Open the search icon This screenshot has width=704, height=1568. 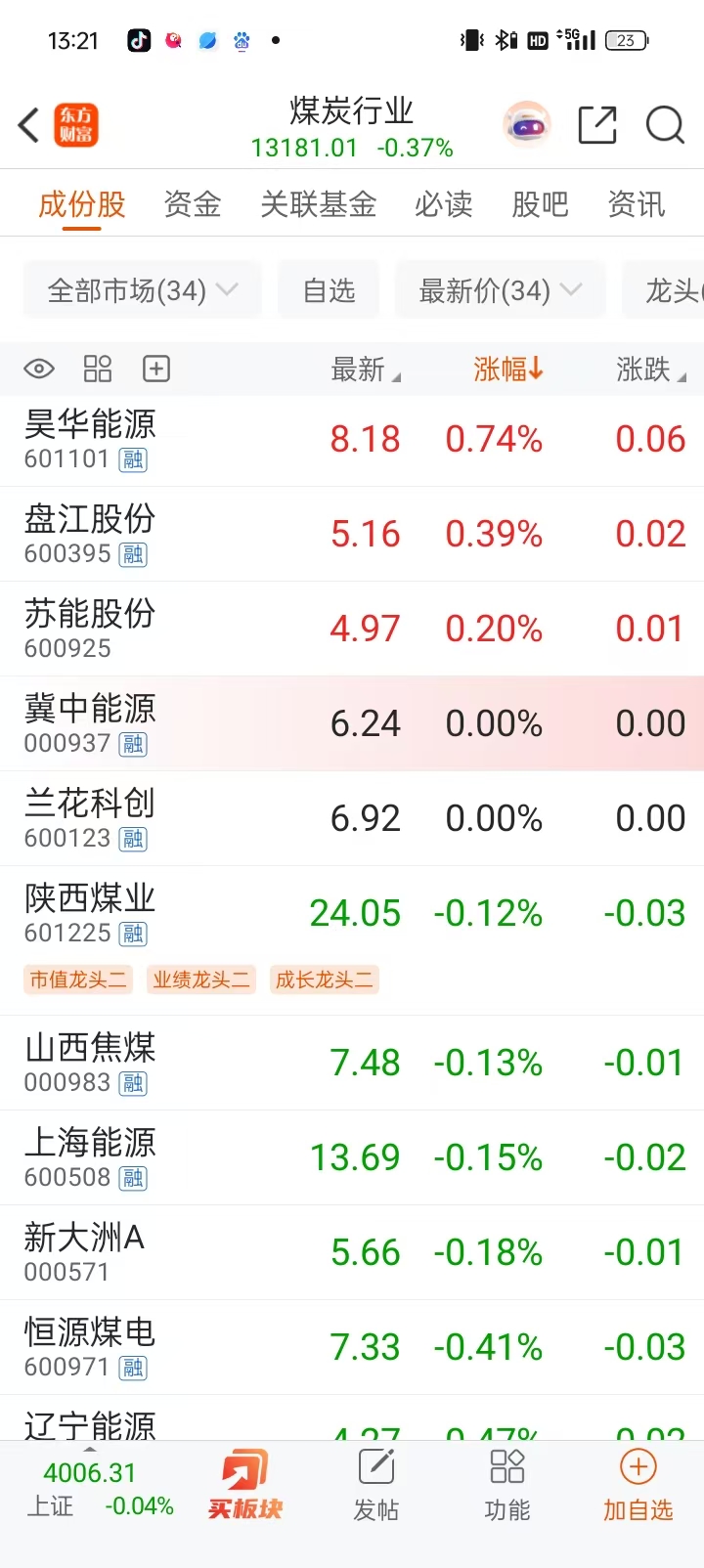point(665,125)
